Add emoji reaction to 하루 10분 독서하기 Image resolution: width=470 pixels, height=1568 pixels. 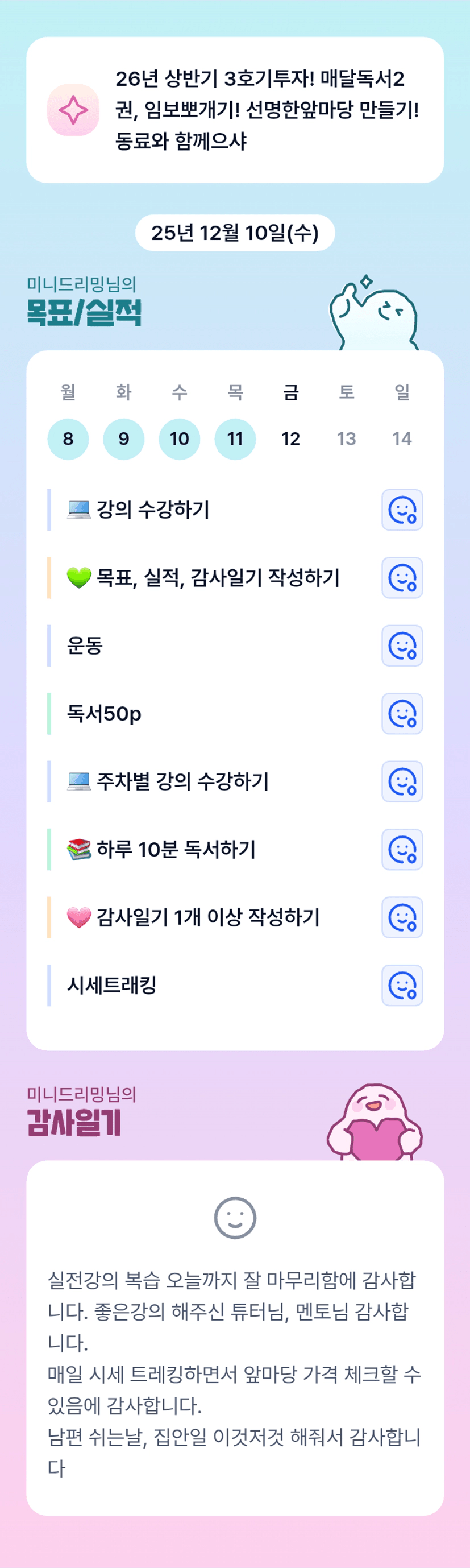coord(402,850)
